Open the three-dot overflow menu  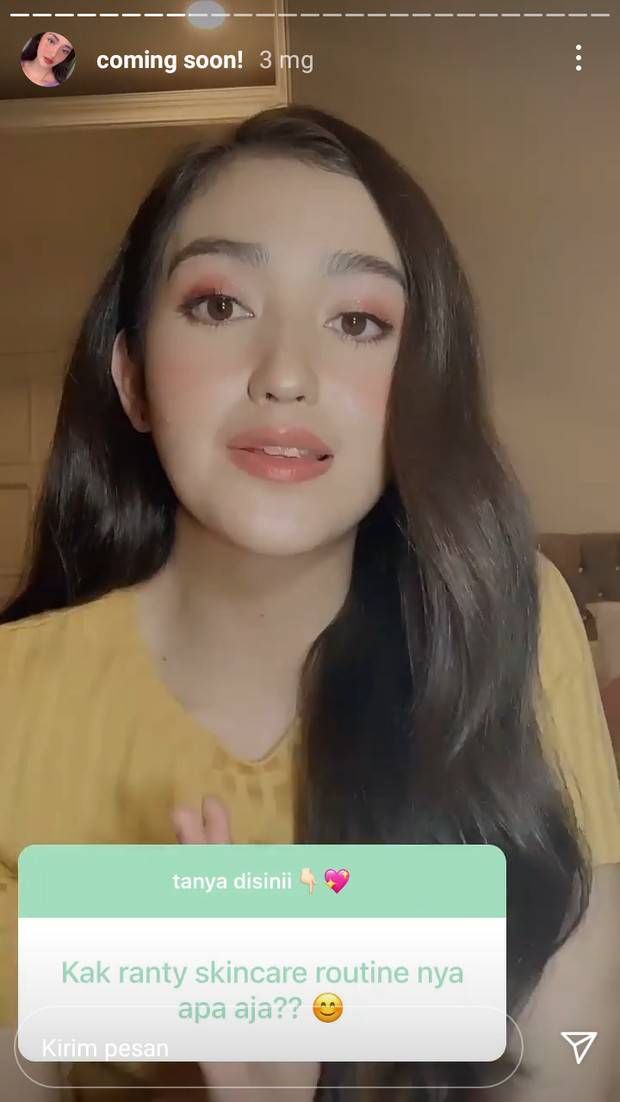coord(578,58)
